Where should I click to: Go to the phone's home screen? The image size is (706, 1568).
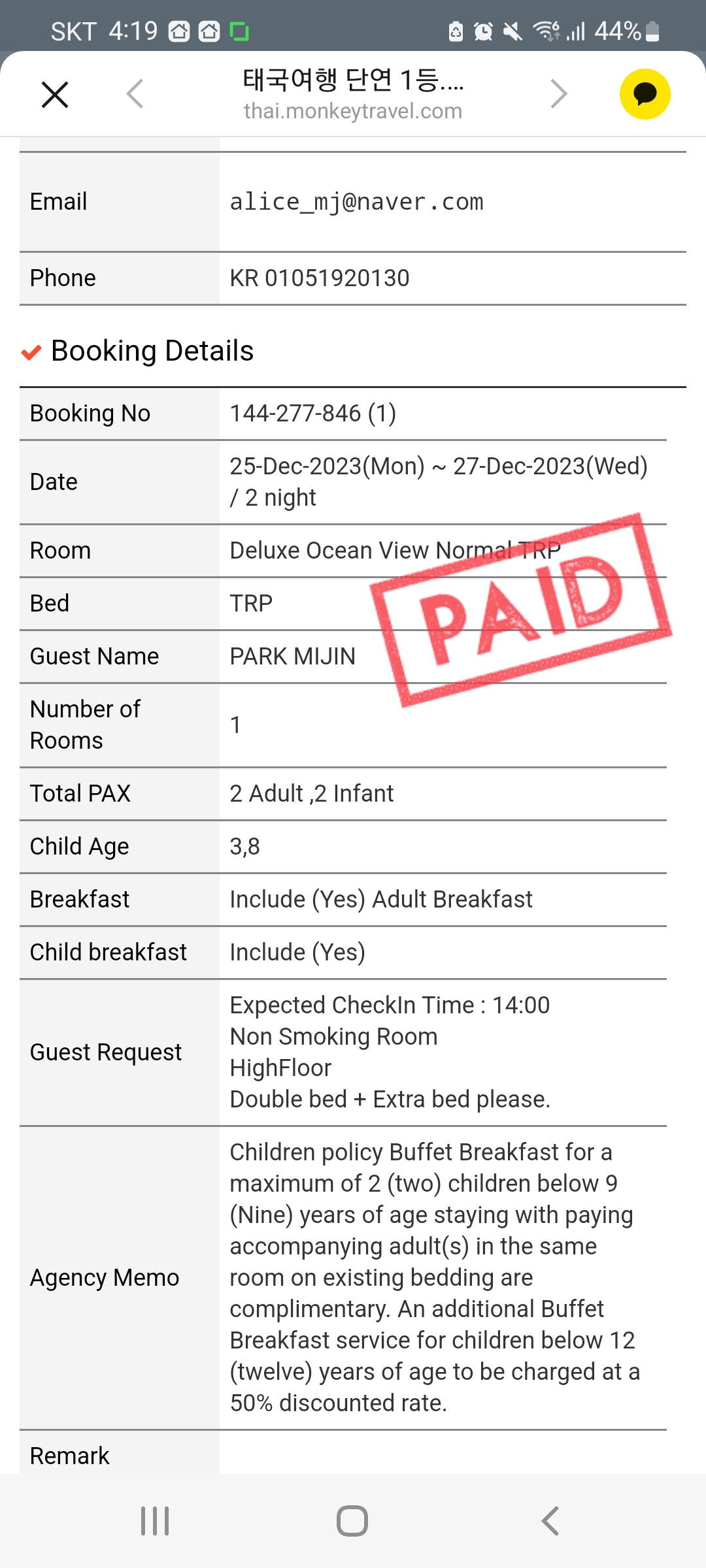(352, 1521)
